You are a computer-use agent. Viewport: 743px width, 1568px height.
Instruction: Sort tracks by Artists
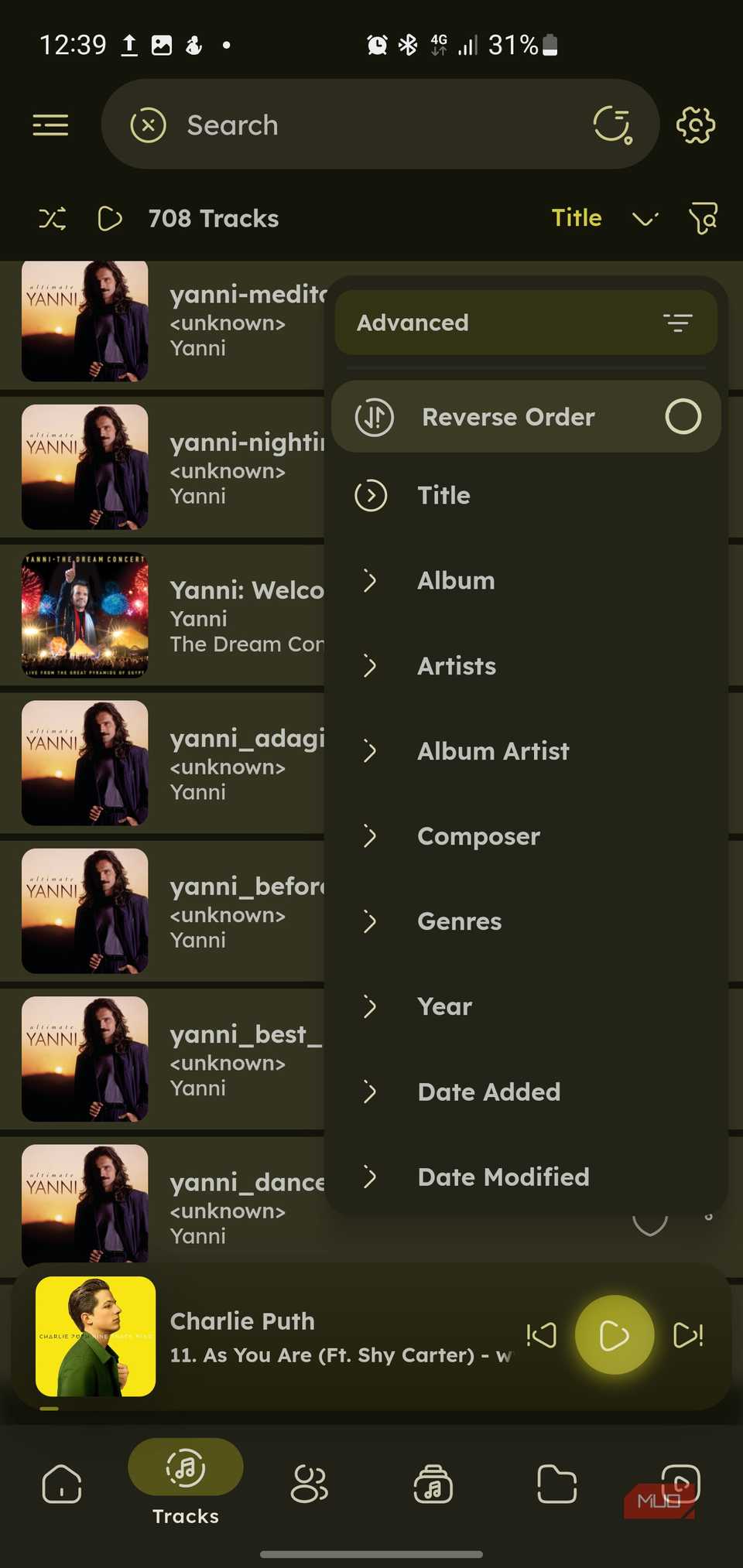tap(457, 666)
